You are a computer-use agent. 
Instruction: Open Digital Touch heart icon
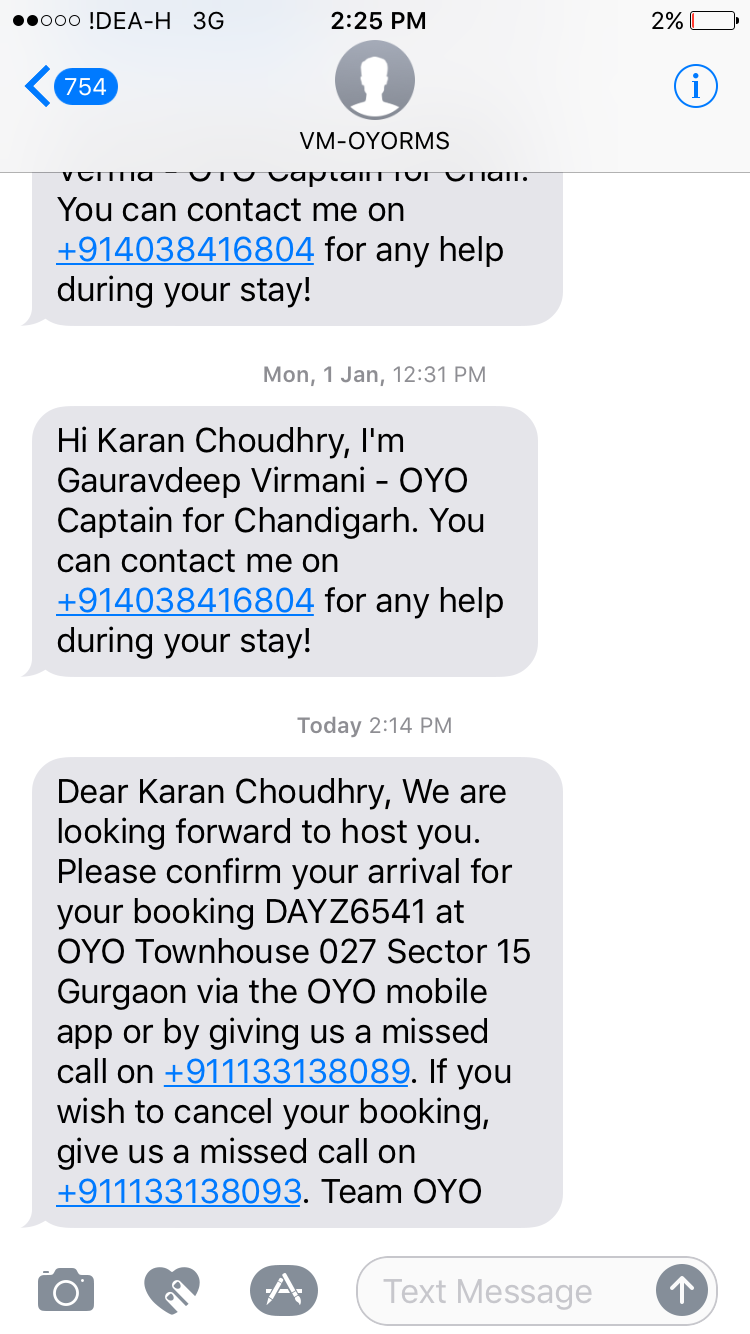[172, 1290]
